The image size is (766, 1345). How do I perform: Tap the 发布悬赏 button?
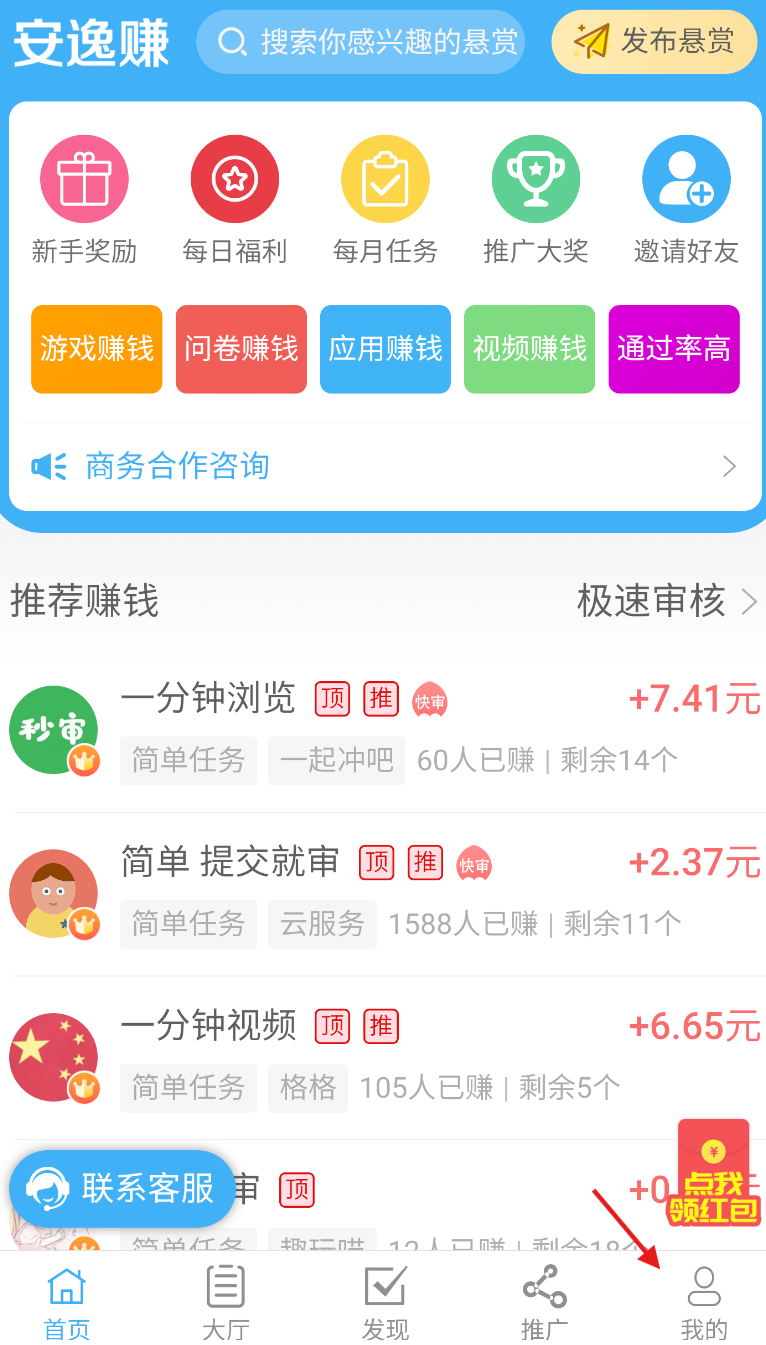[654, 42]
